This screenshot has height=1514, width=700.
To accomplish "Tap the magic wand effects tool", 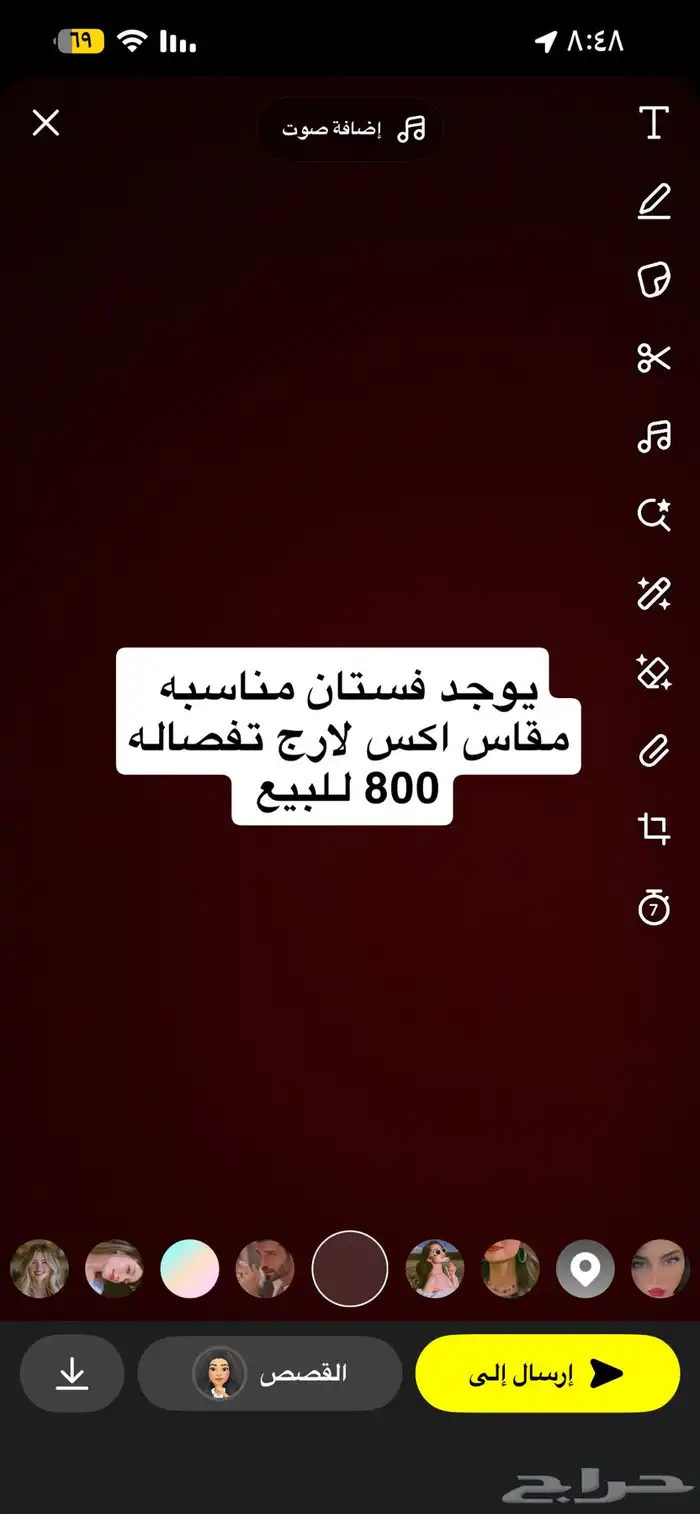I will [x=654, y=593].
